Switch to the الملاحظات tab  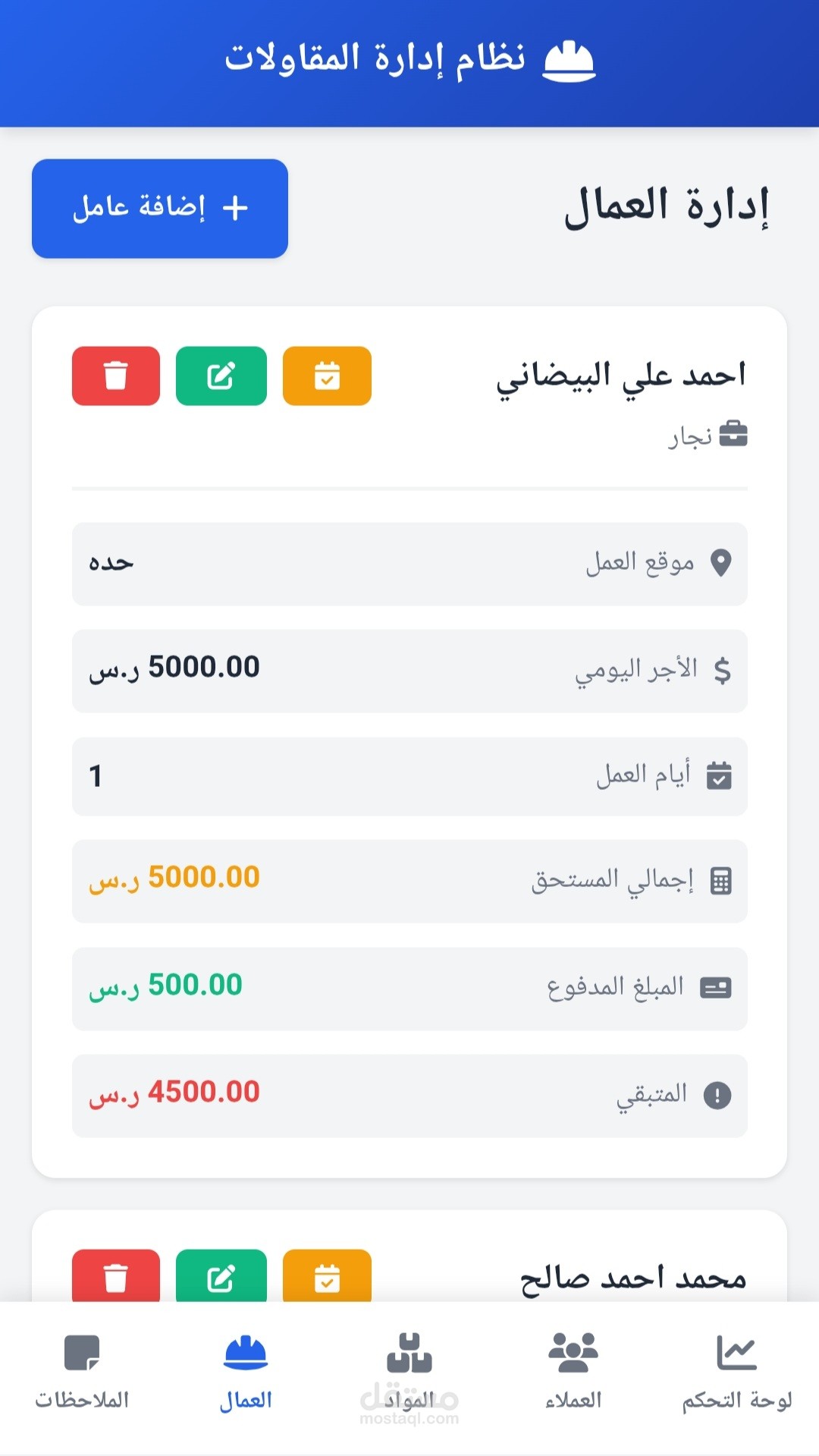(x=82, y=1372)
